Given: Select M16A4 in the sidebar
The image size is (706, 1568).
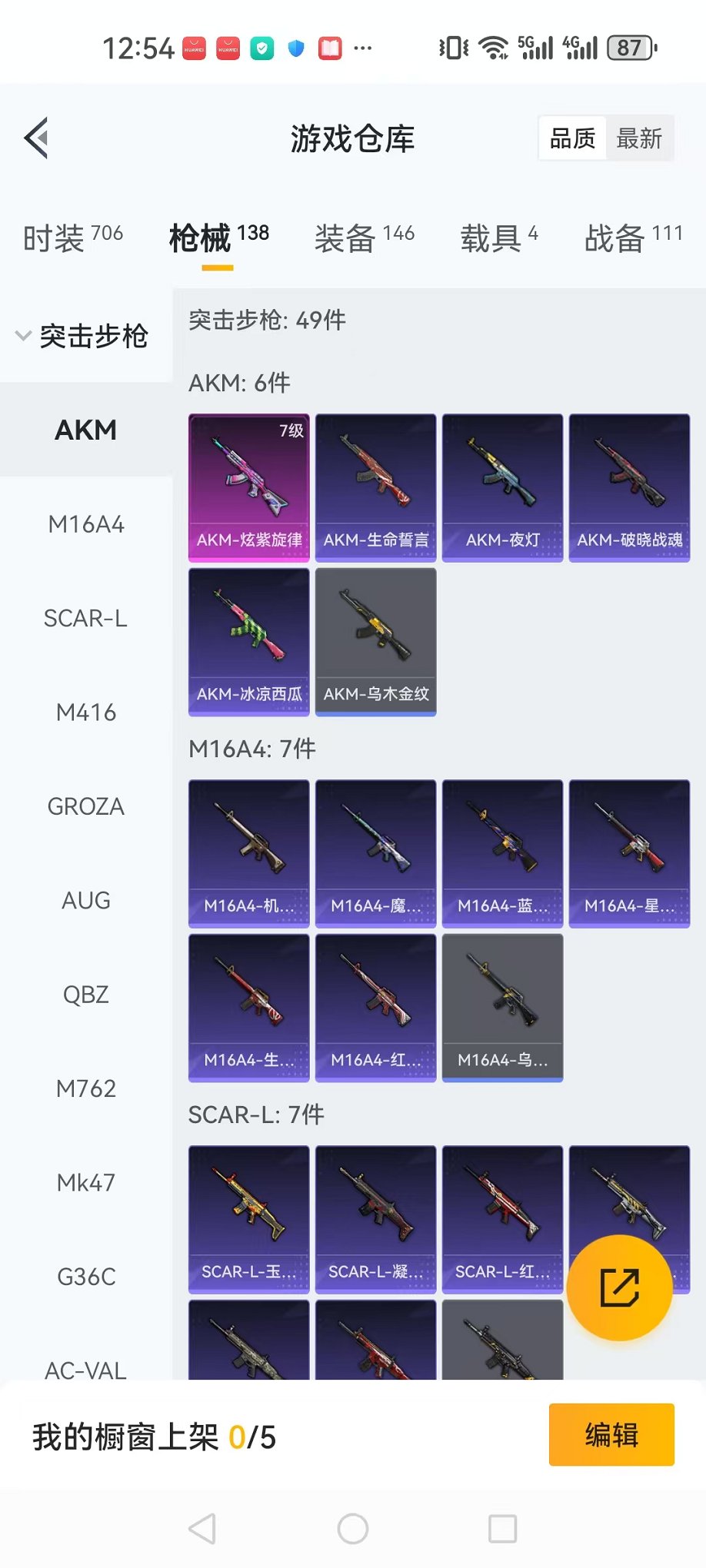Looking at the screenshot, I should [x=86, y=525].
